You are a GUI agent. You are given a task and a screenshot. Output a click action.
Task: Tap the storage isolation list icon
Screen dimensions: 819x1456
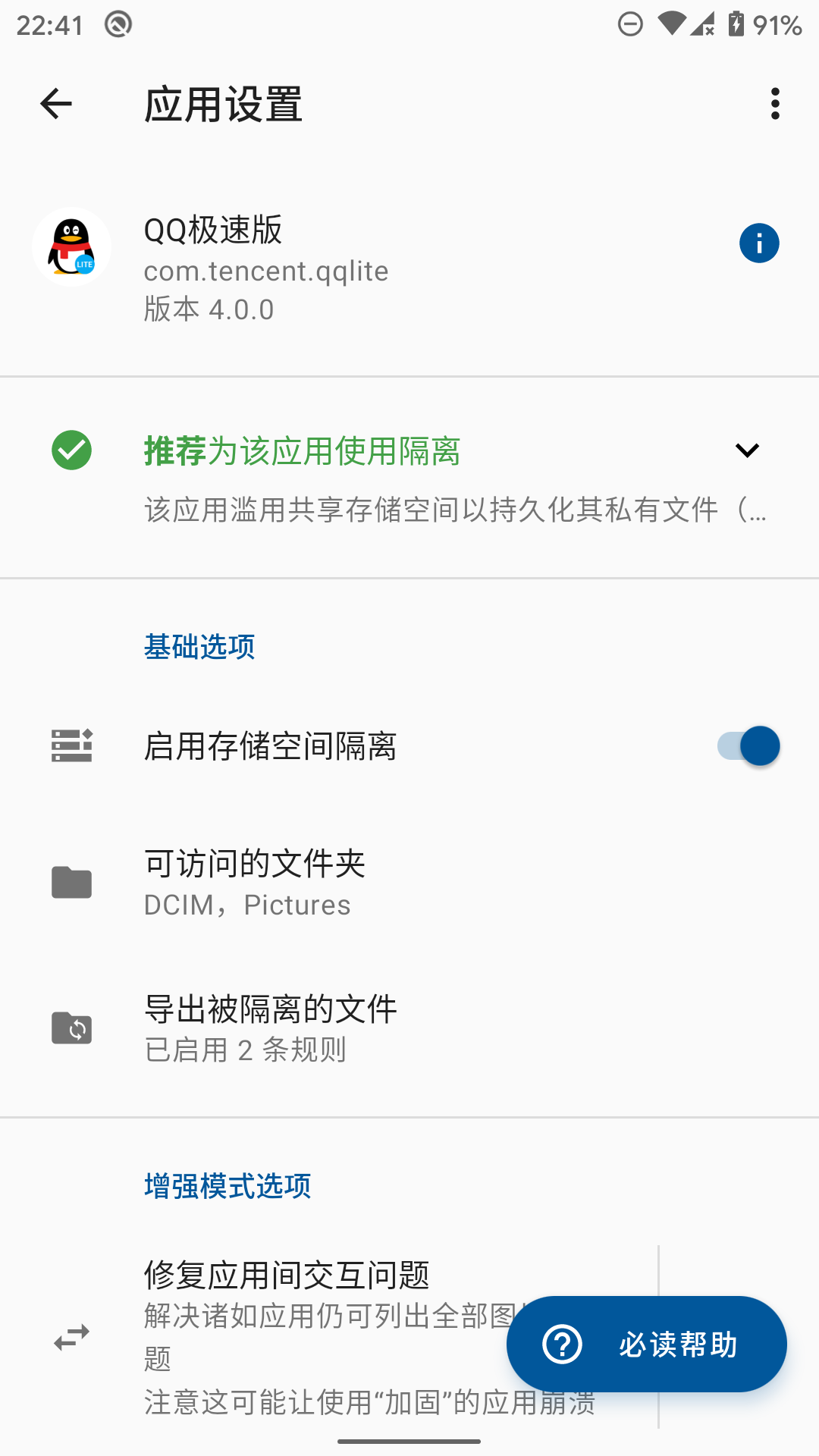click(x=71, y=746)
